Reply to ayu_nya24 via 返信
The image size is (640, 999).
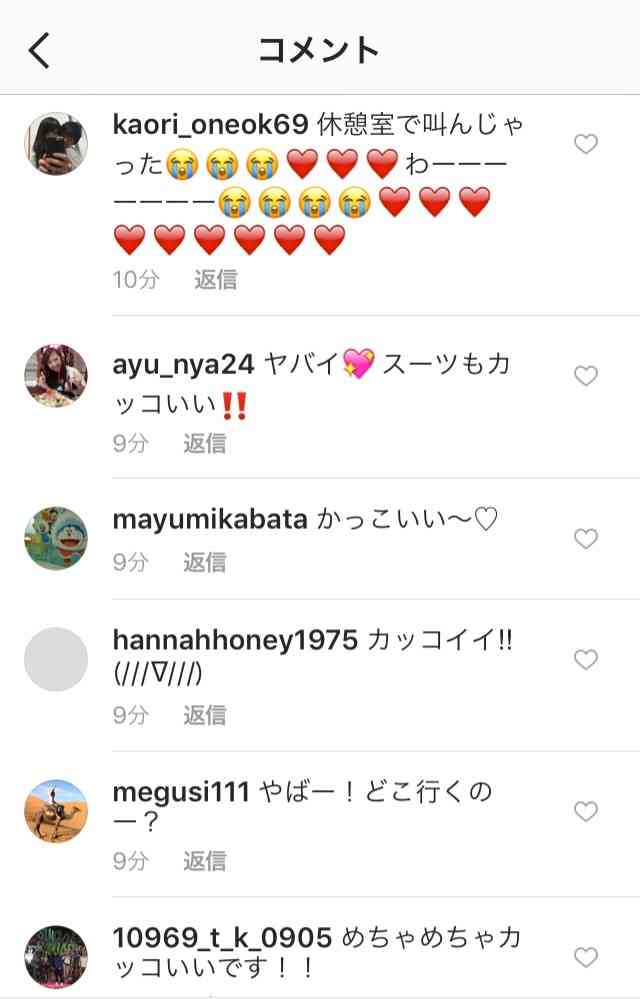click(x=204, y=443)
